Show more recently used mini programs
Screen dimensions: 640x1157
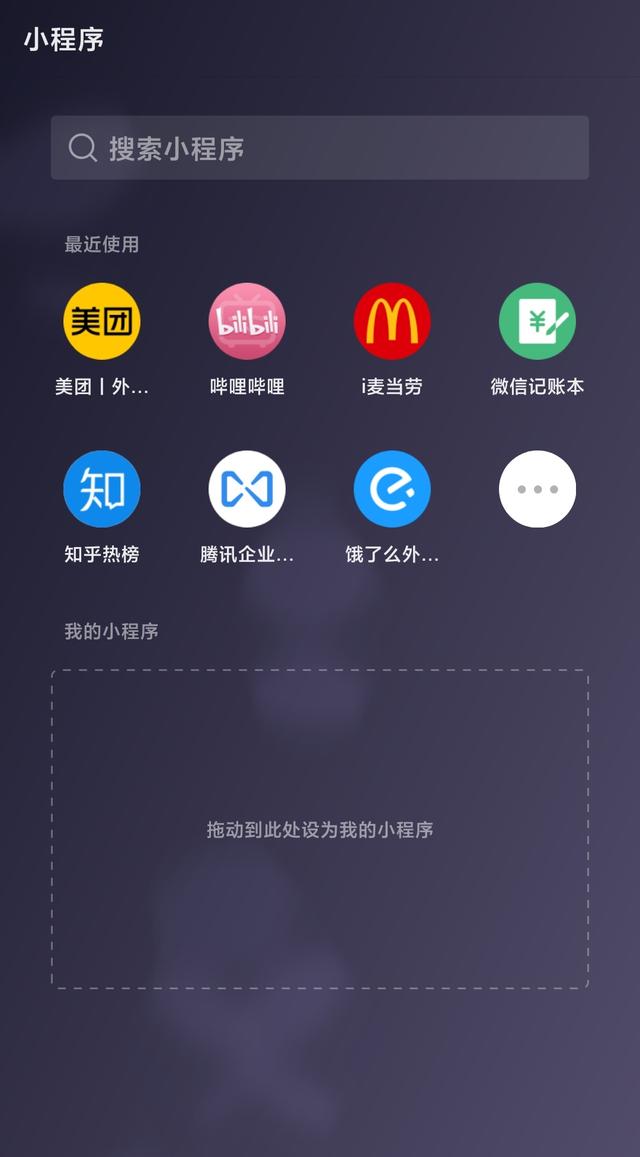[537, 488]
